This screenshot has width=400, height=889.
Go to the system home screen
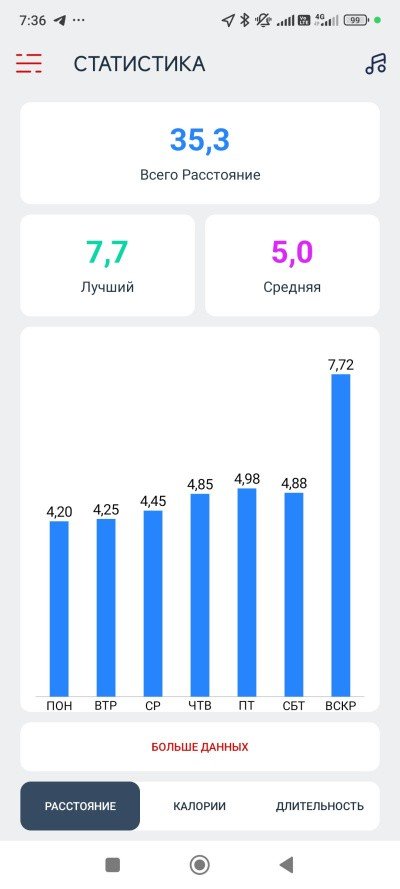199,865
